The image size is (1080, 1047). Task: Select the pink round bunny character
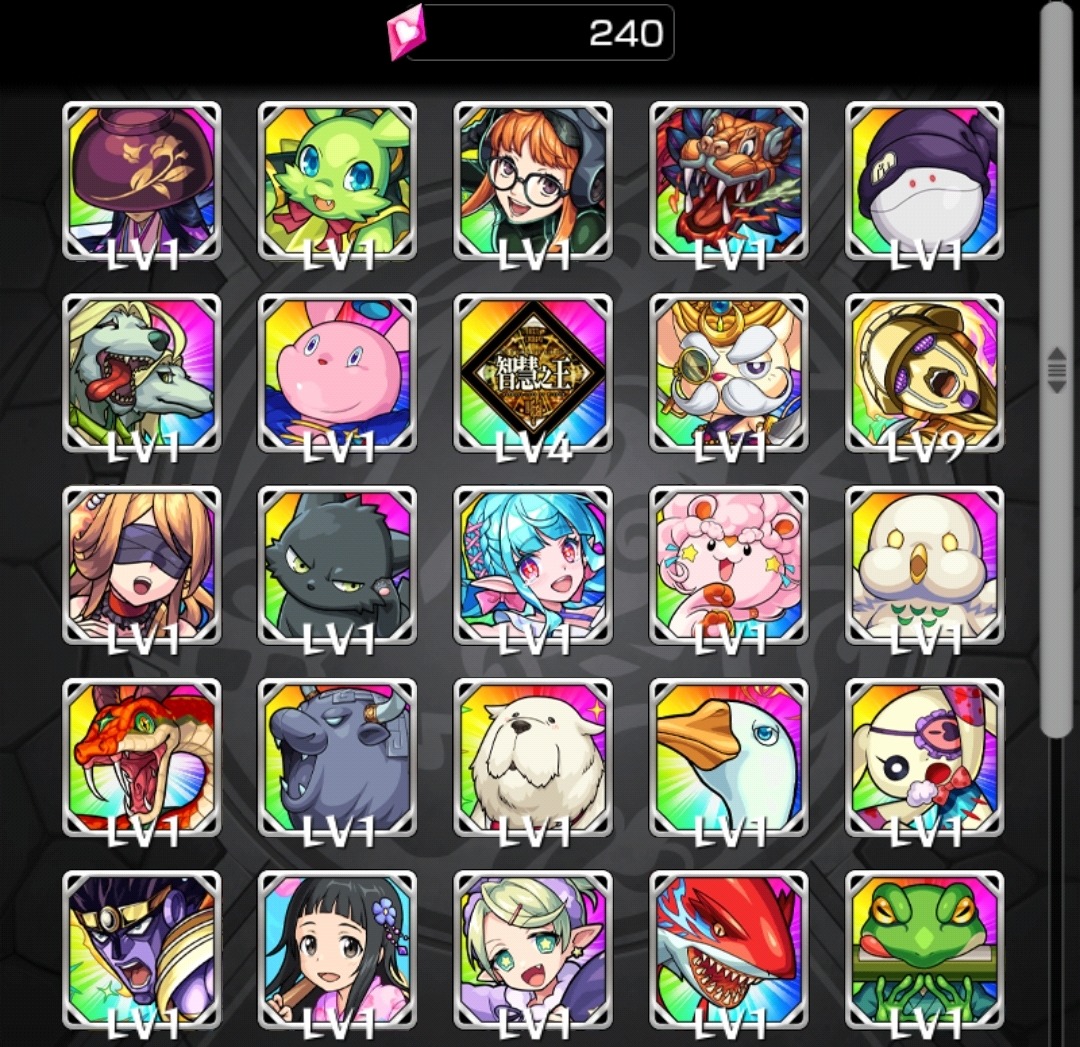click(x=338, y=373)
